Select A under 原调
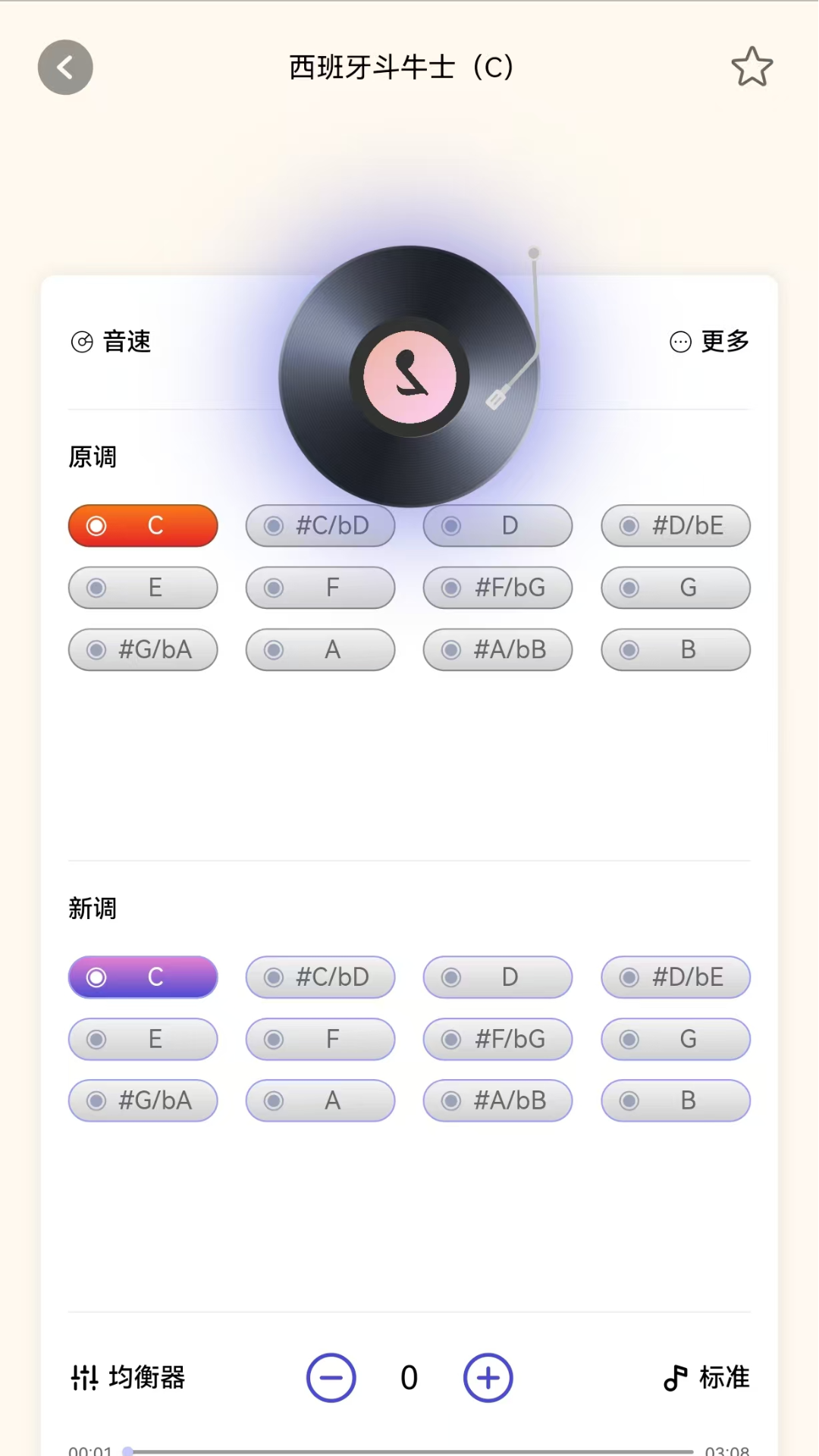This screenshot has height=1456, width=819. (320, 650)
